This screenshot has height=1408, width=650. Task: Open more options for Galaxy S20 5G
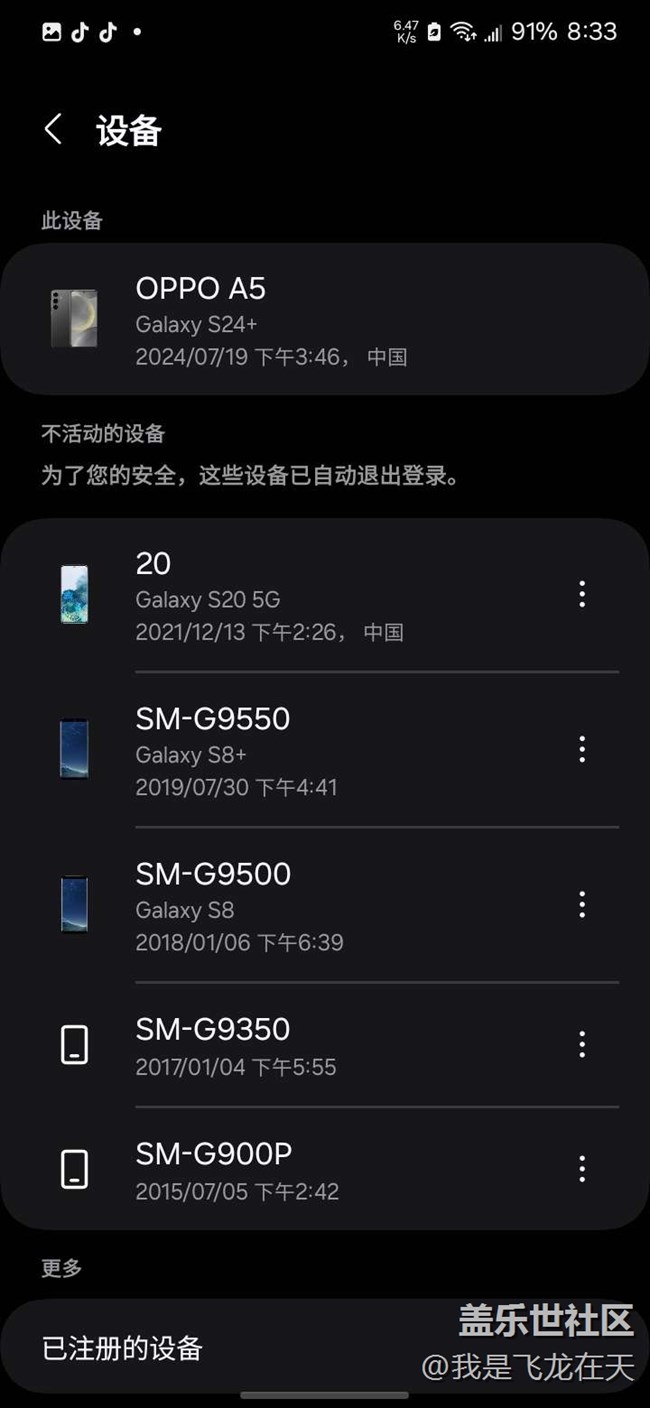coord(582,595)
